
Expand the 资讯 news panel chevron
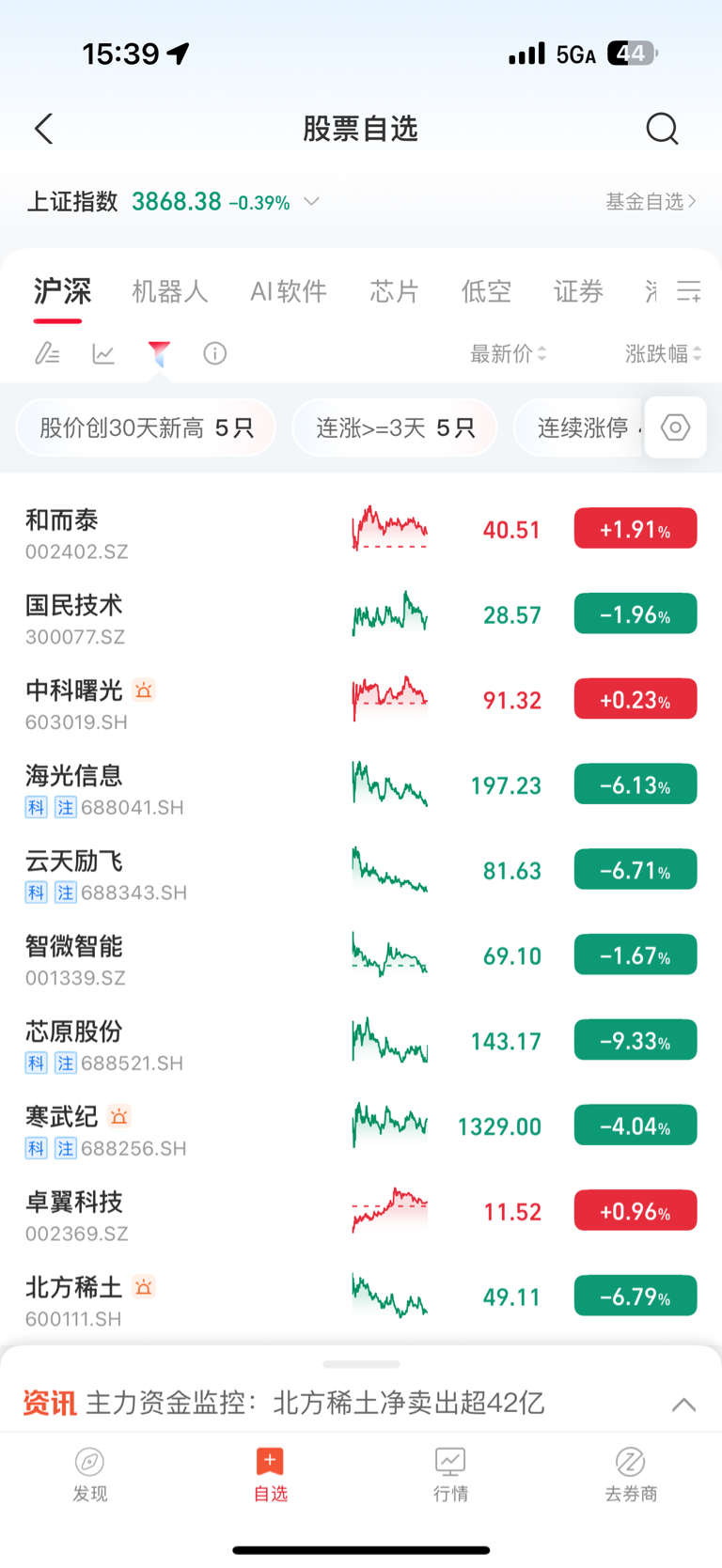click(x=684, y=1405)
